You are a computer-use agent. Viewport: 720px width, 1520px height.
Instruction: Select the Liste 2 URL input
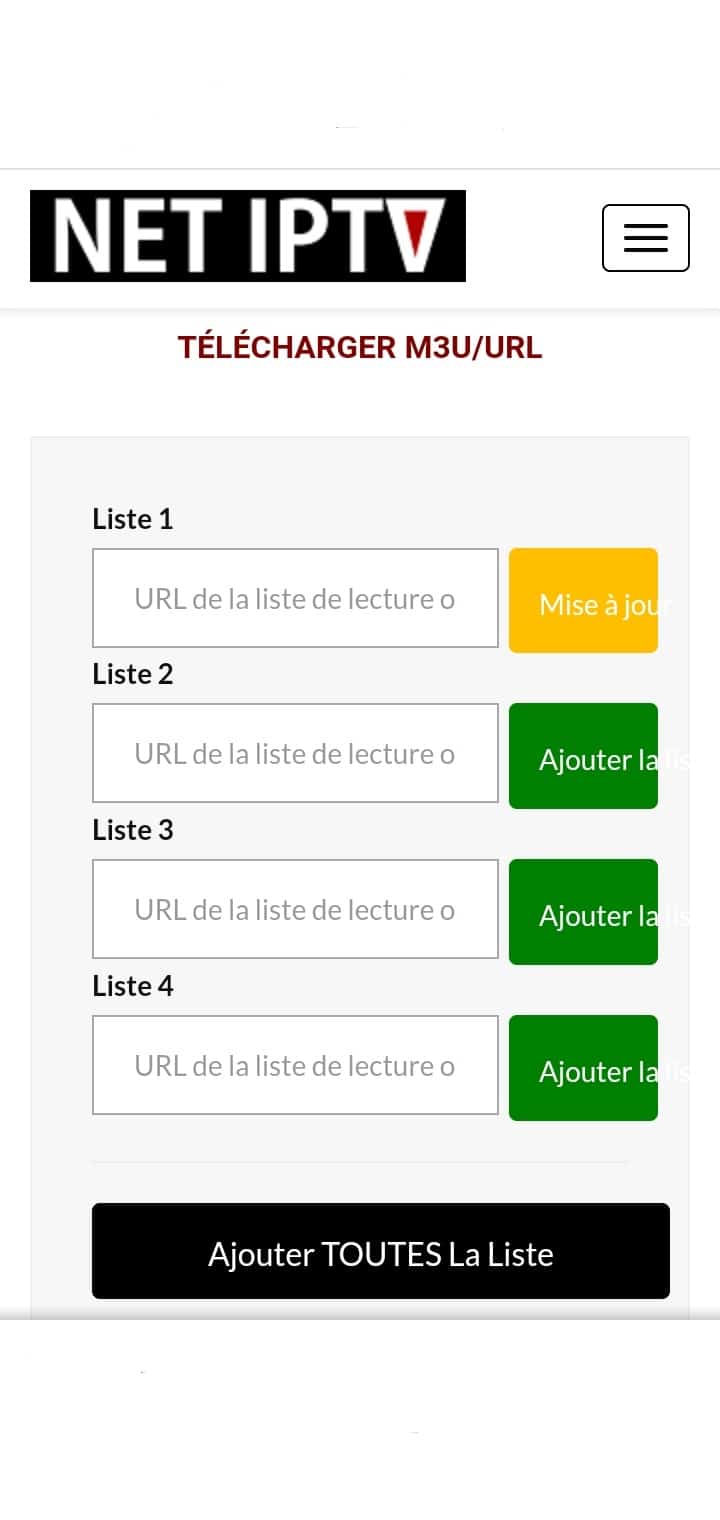click(x=295, y=753)
